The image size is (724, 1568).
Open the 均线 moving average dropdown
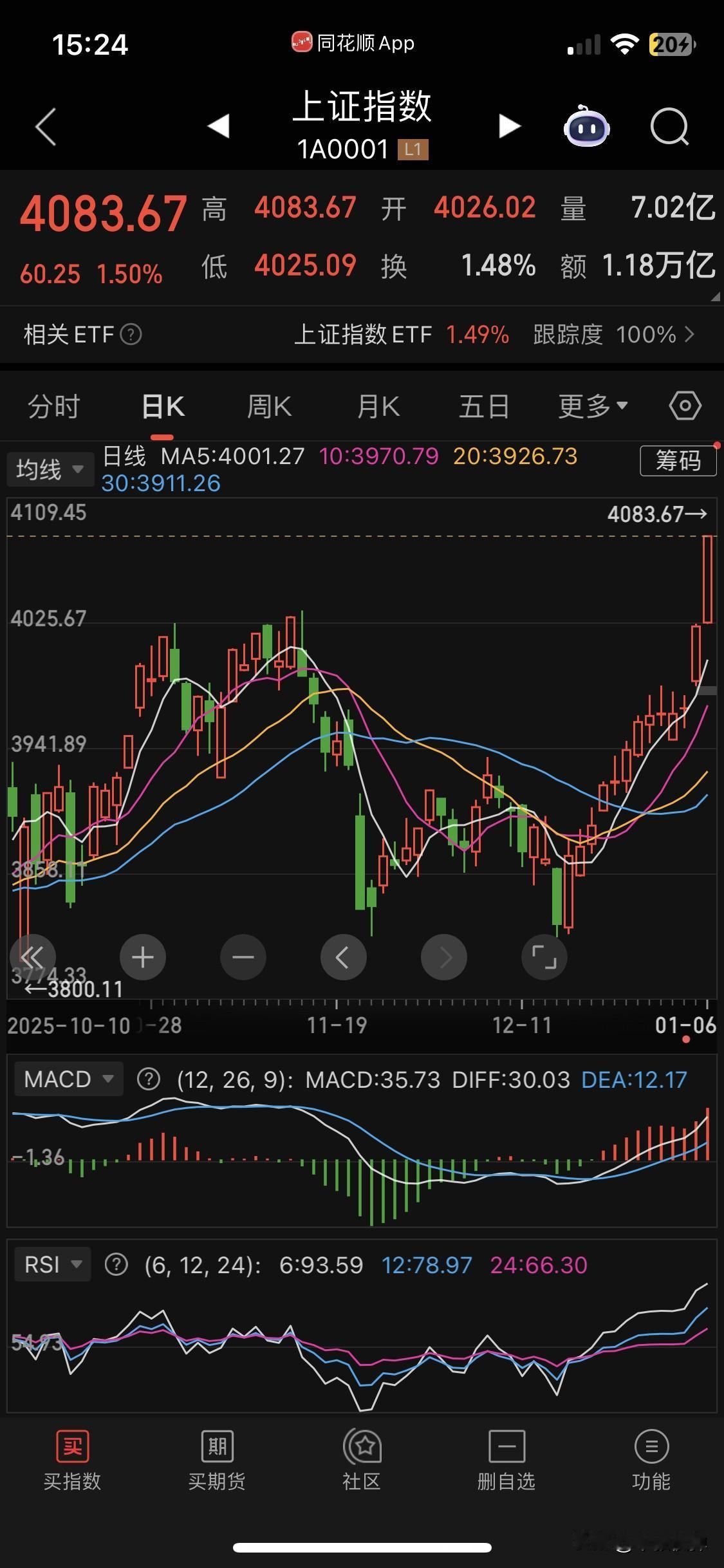(x=50, y=469)
